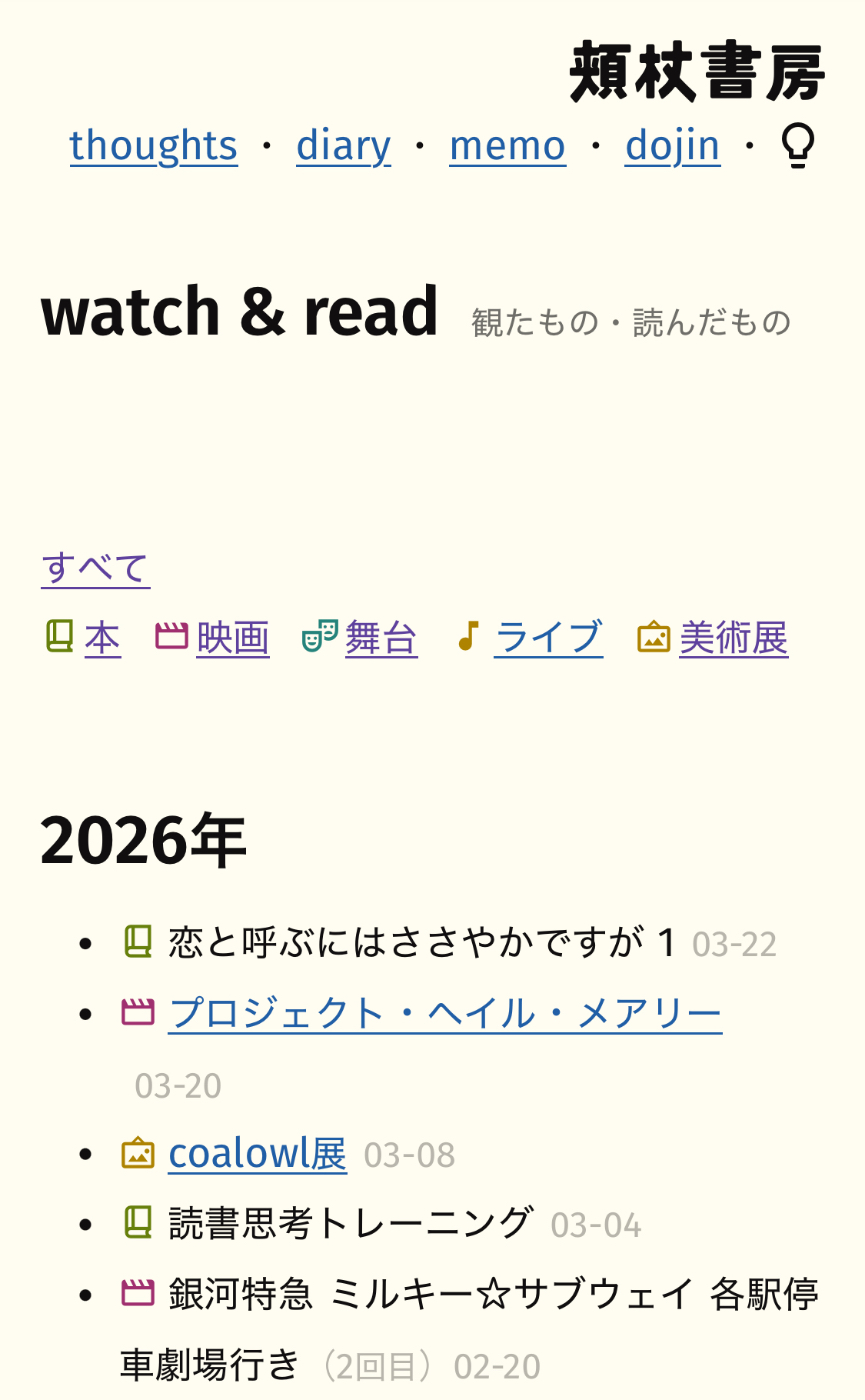Viewport: 865px width, 1400px height.
Task: Filter by 本 category
Action: pos(102,638)
